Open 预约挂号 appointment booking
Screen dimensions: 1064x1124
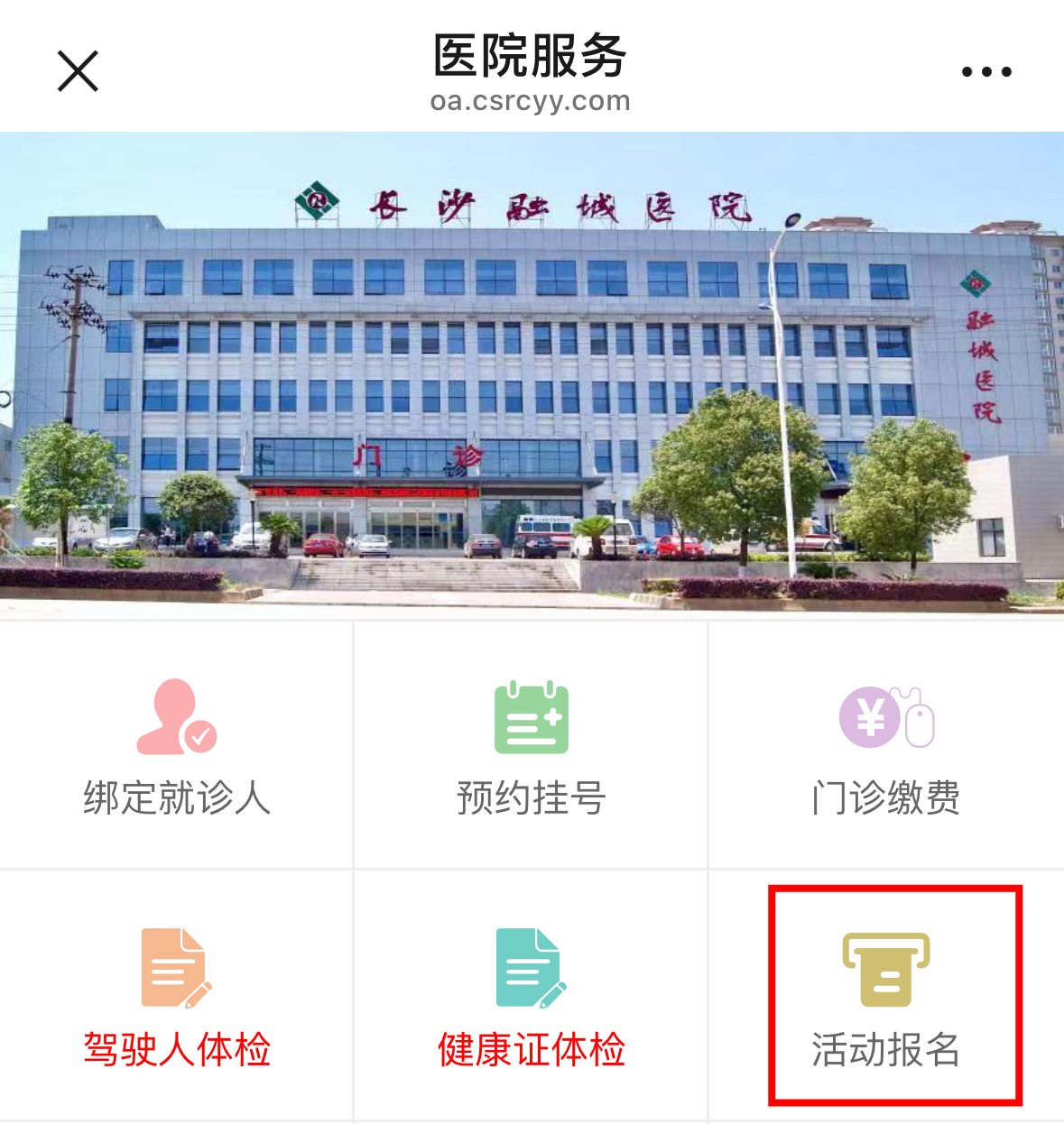tap(531, 797)
